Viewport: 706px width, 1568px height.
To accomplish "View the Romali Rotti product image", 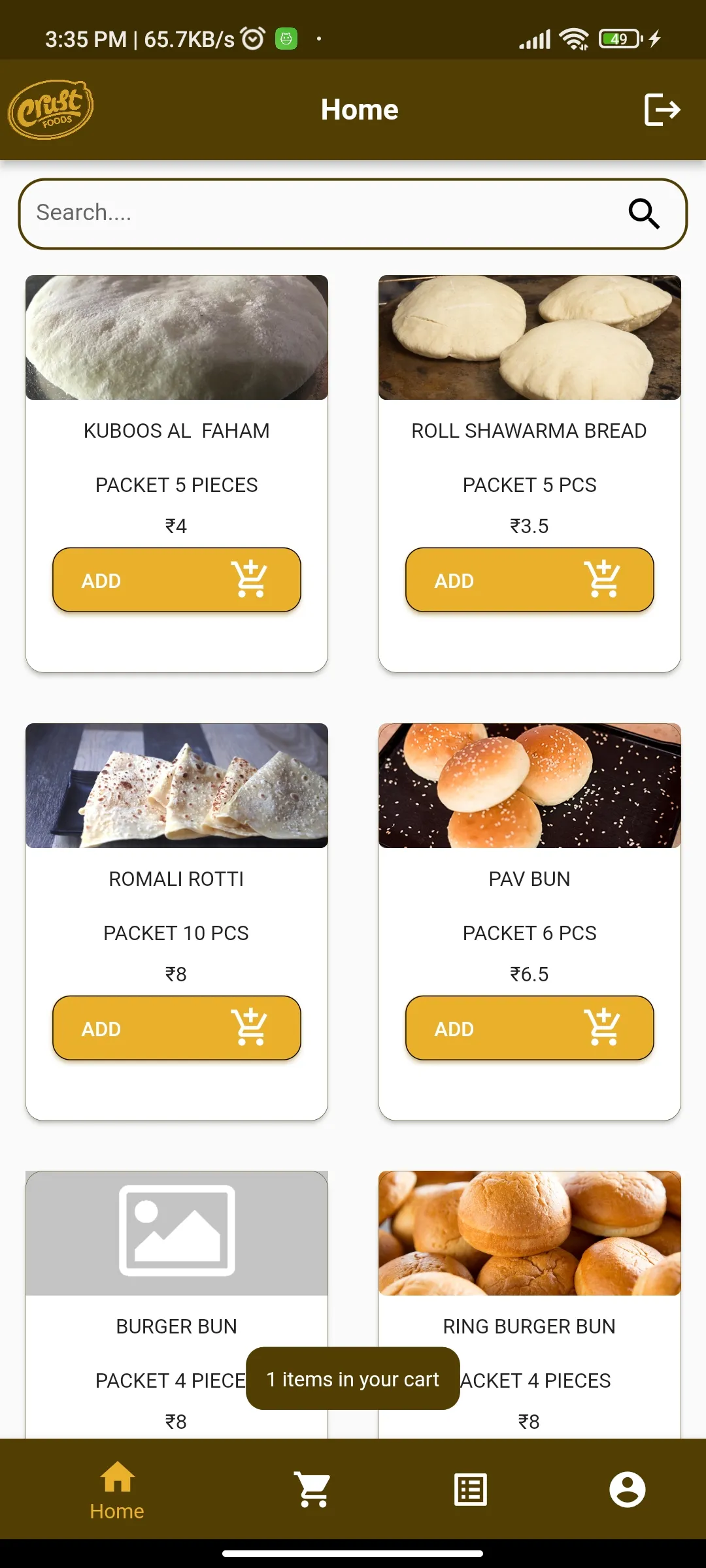I will pyautogui.click(x=176, y=785).
